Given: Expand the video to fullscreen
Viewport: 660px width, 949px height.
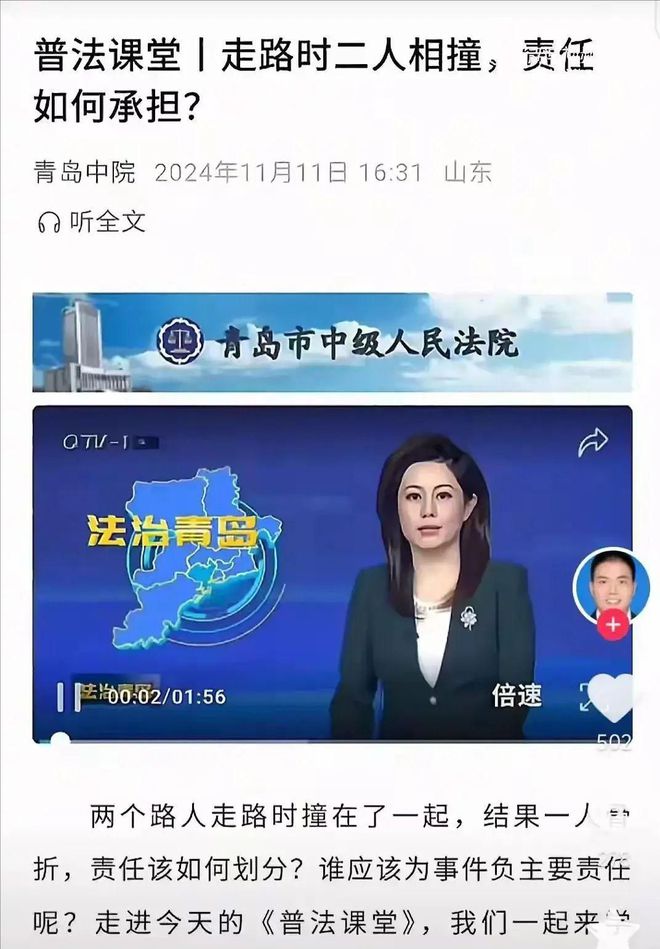Looking at the screenshot, I should 589,696.
